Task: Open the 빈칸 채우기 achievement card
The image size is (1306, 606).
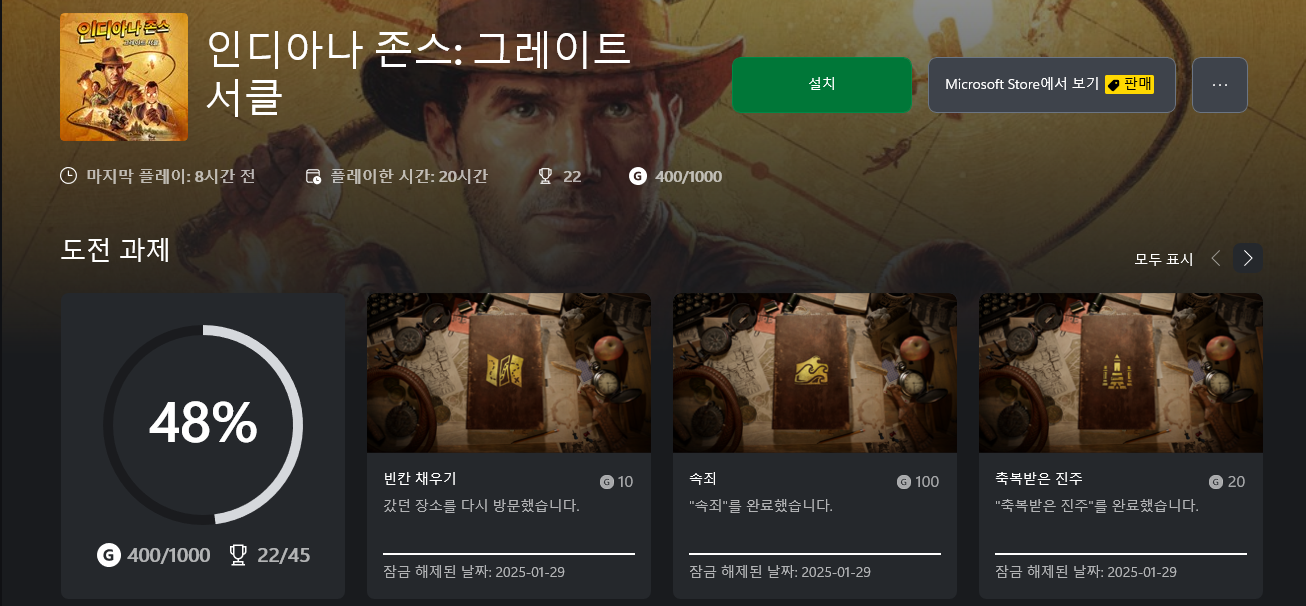Action: pyautogui.click(x=508, y=445)
